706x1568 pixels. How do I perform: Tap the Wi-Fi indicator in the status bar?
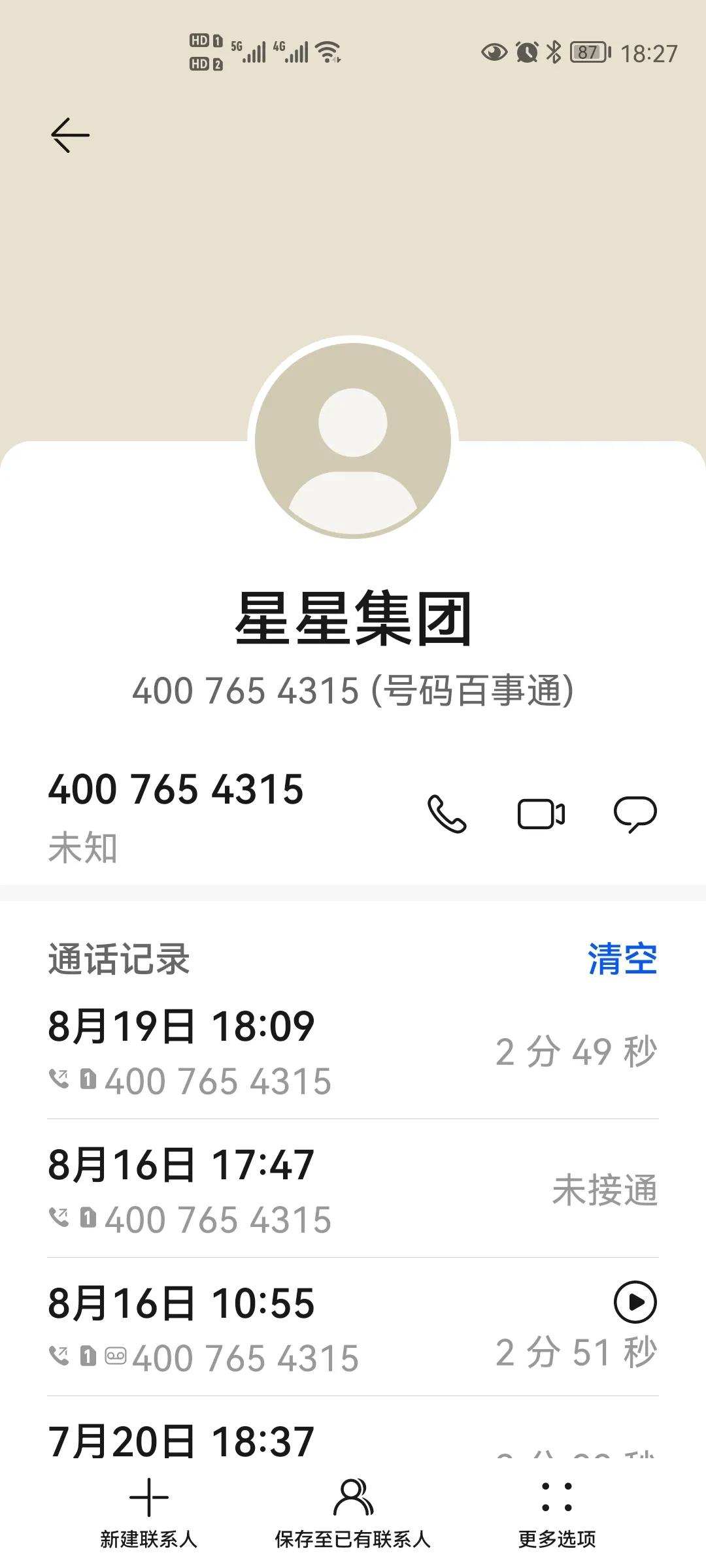click(x=330, y=51)
